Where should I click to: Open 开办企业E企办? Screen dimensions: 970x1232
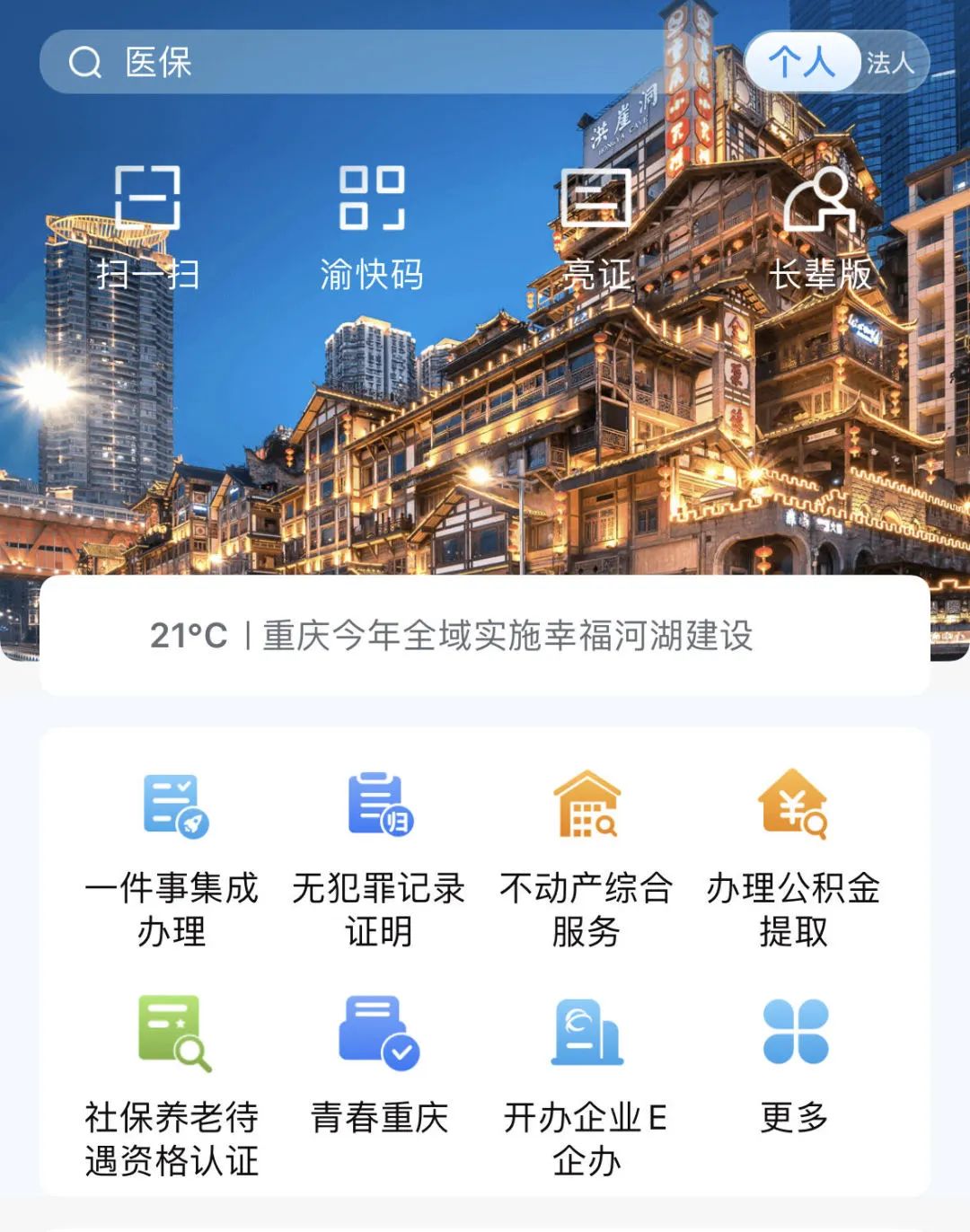(x=586, y=1085)
